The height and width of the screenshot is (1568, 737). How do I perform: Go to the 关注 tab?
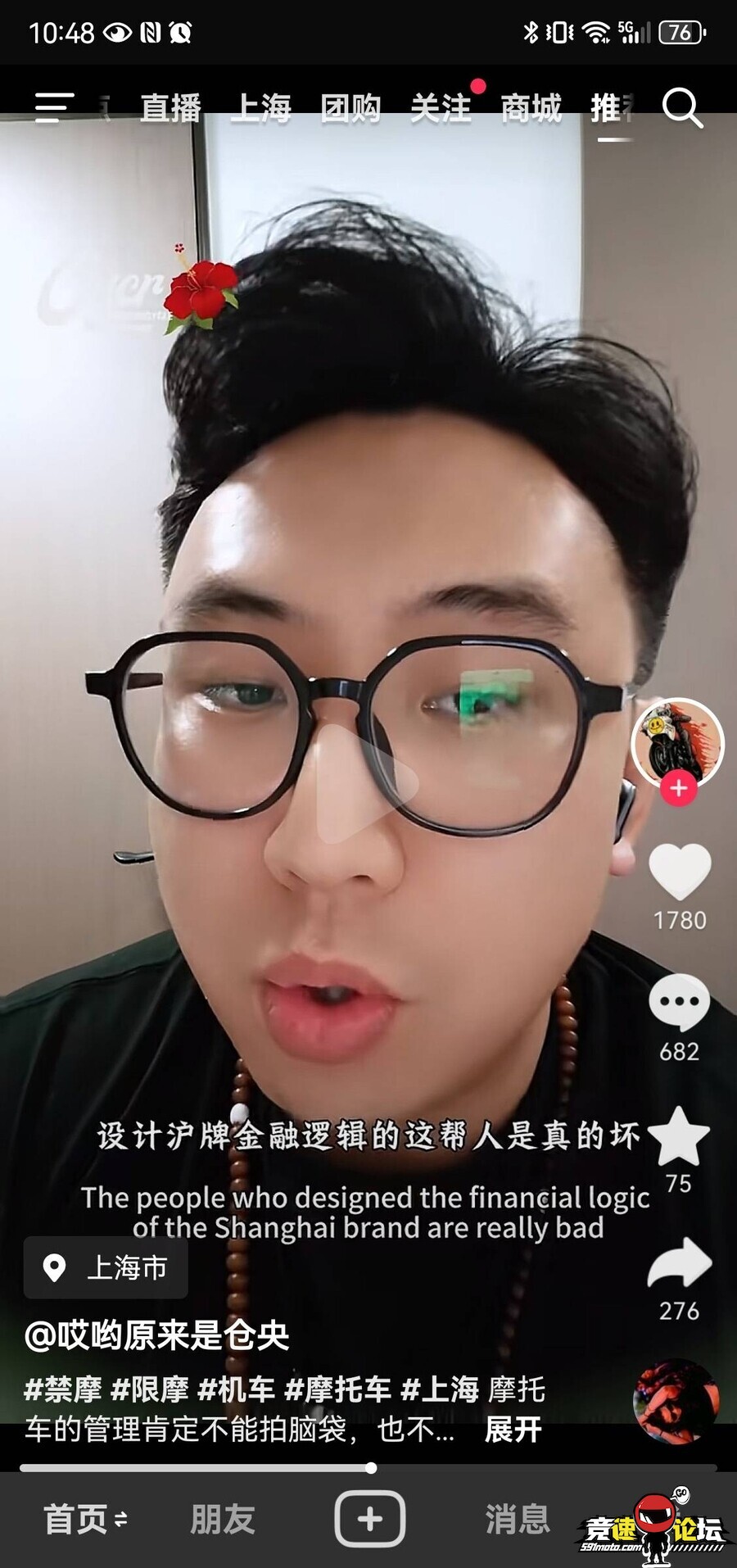coord(441,108)
